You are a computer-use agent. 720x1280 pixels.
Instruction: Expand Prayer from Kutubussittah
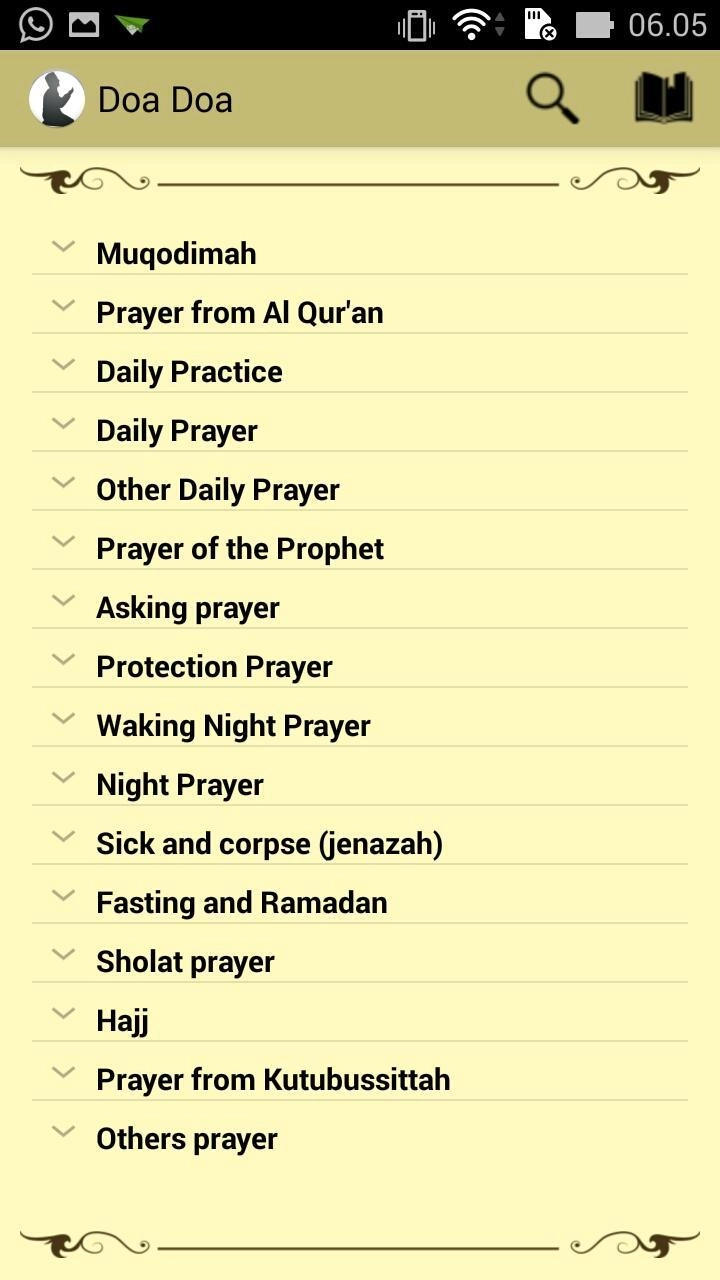(x=273, y=1079)
